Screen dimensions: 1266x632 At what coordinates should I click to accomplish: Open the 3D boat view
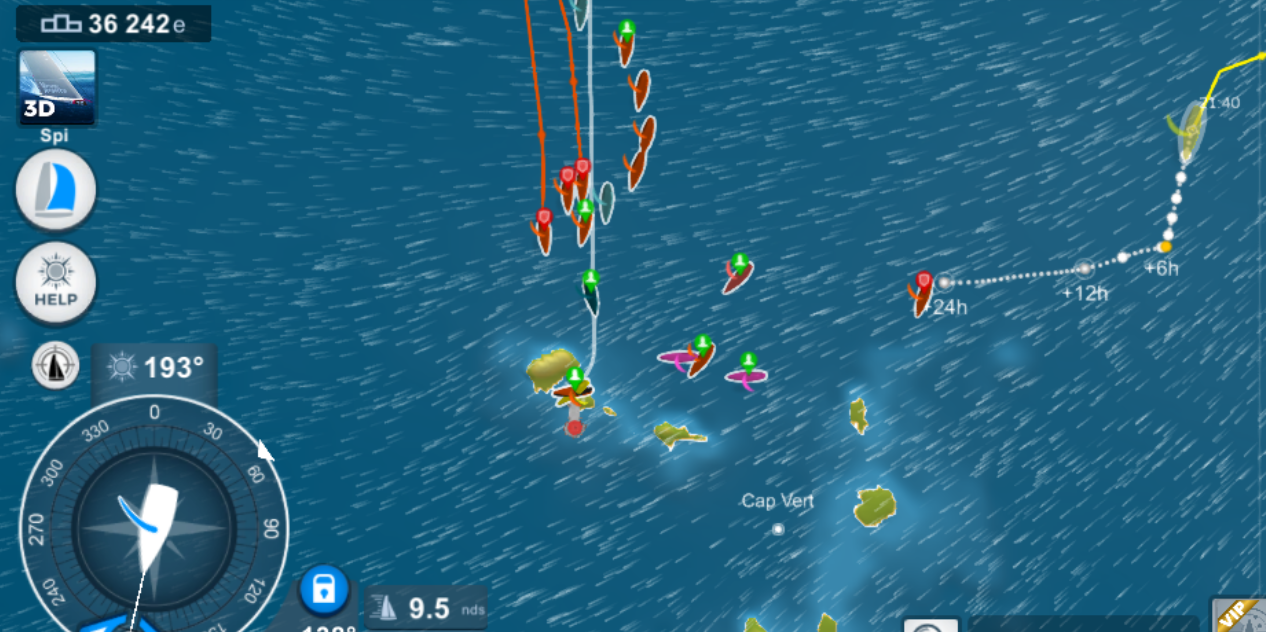(57, 87)
